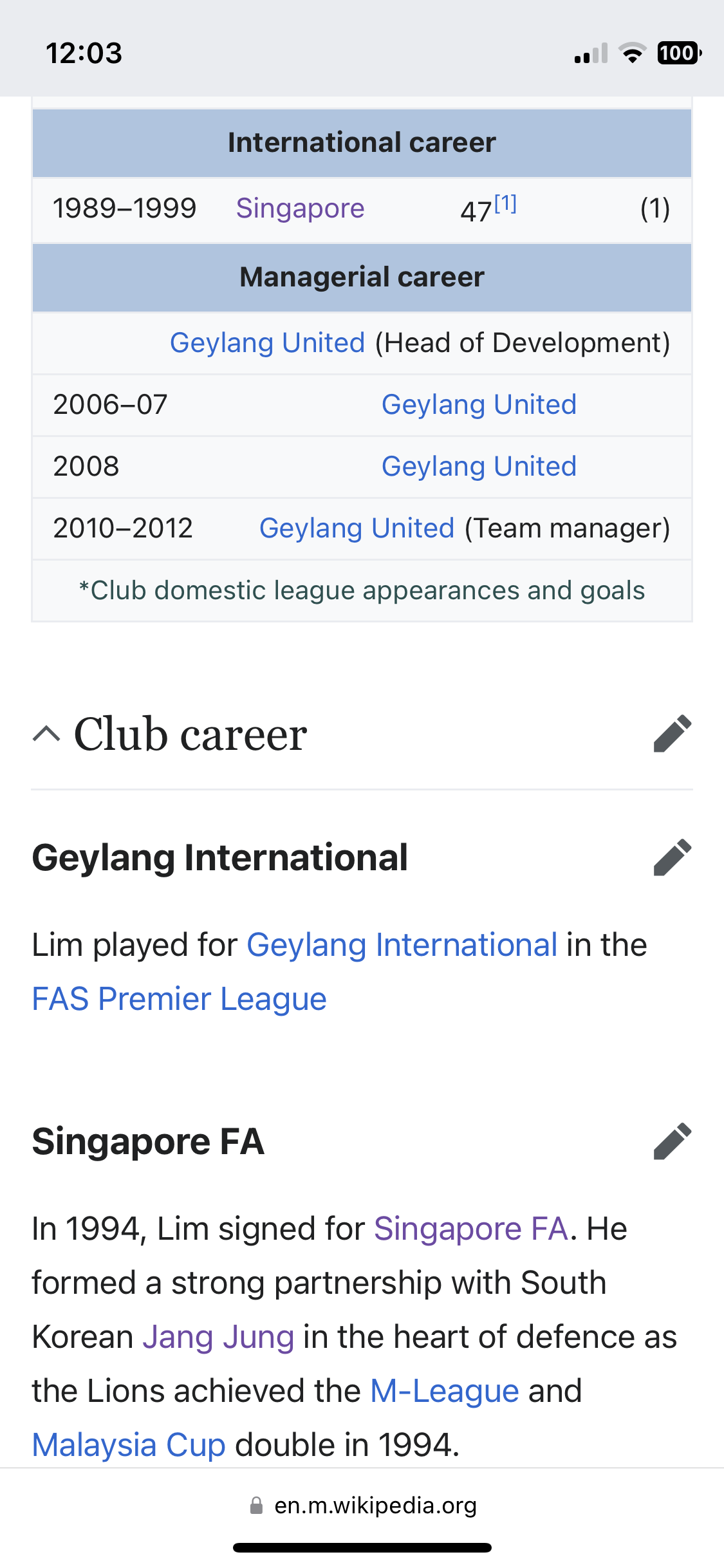The height and width of the screenshot is (1568, 724).
Task: Edit the Singapore FA section
Action: 672,1142
